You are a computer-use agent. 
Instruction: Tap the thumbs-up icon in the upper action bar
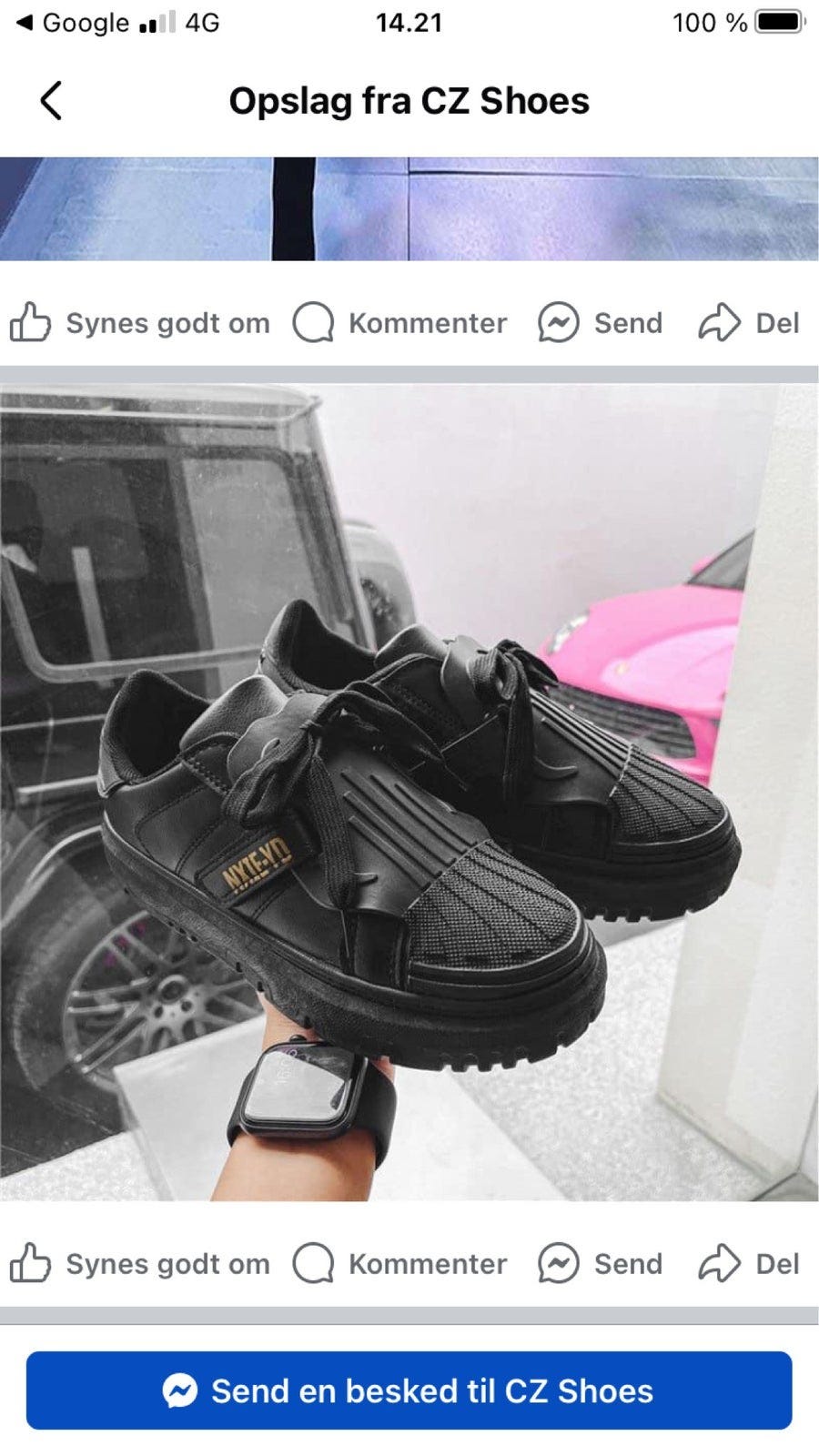(x=33, y=321)
